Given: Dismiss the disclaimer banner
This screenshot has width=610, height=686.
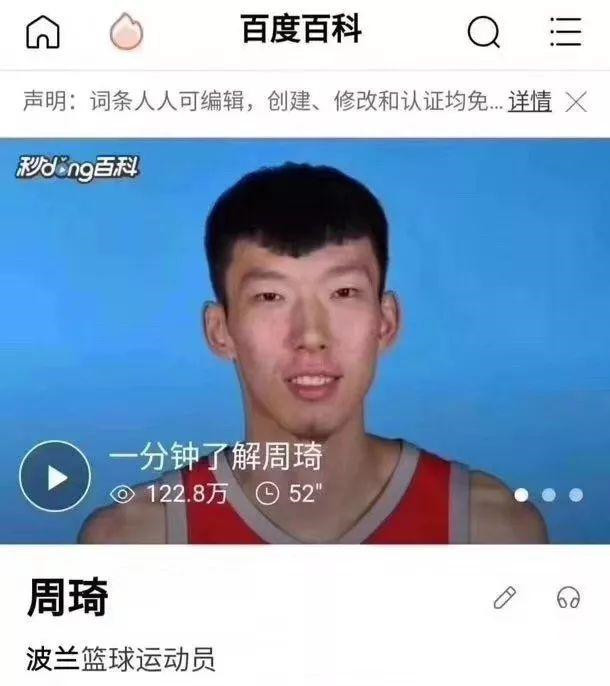Looking at the screenshot, I should coord(577,101).
